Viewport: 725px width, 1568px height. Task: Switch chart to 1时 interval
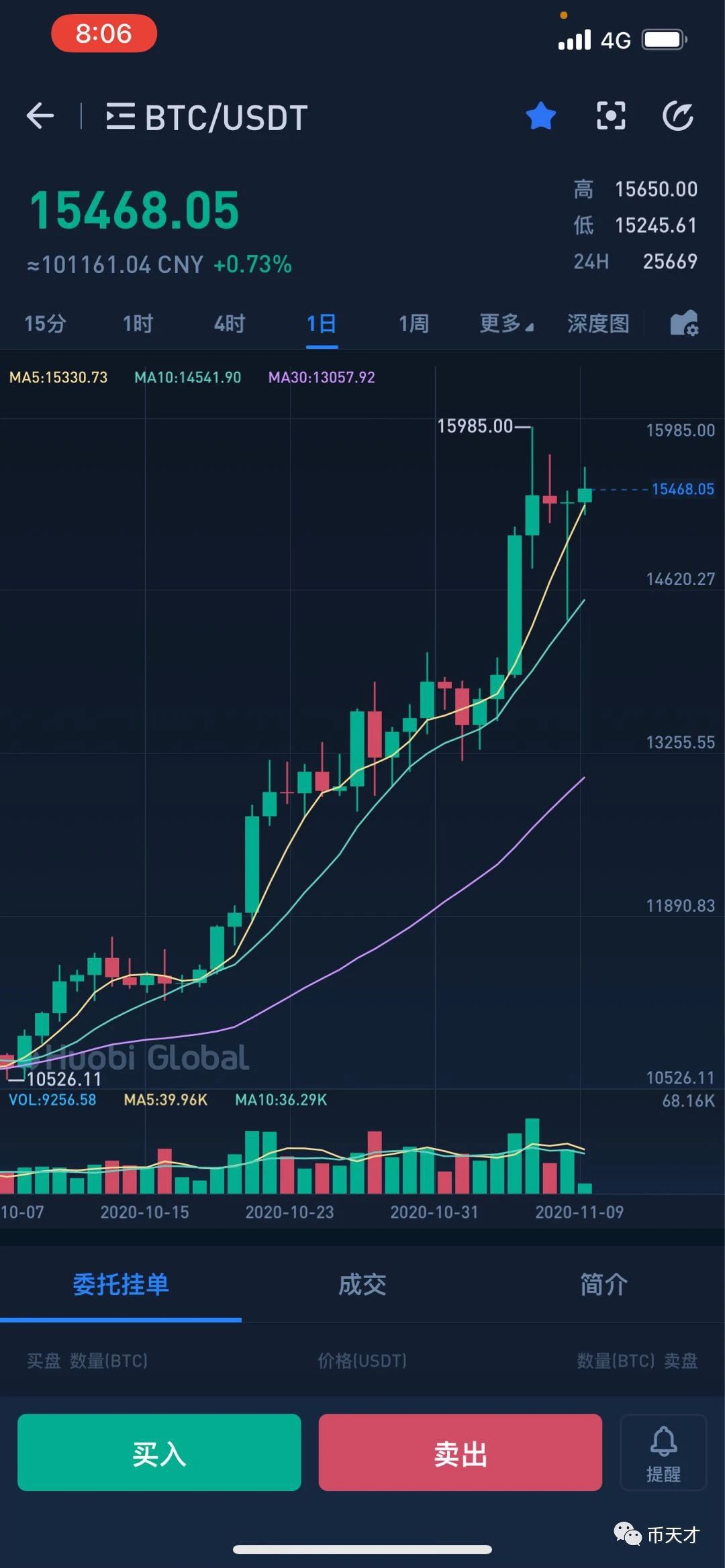(138, 323)
